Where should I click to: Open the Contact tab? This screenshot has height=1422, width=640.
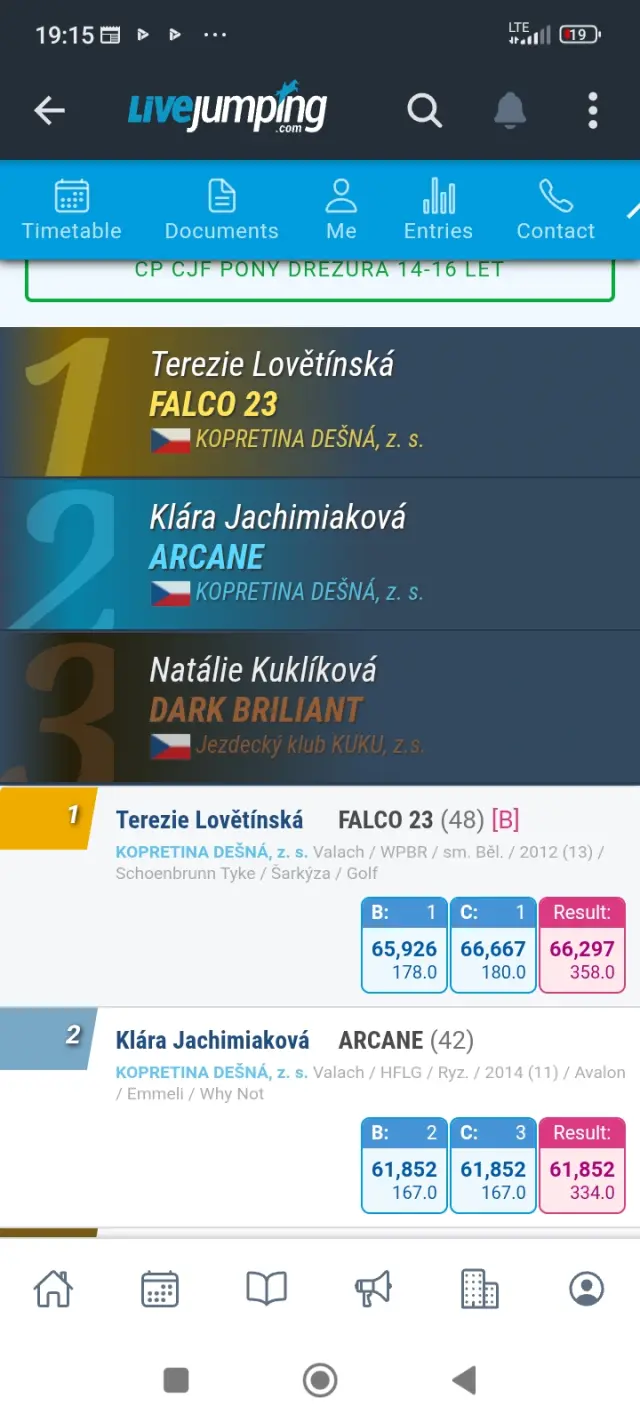pyautogui.click(x=555, y=210)
